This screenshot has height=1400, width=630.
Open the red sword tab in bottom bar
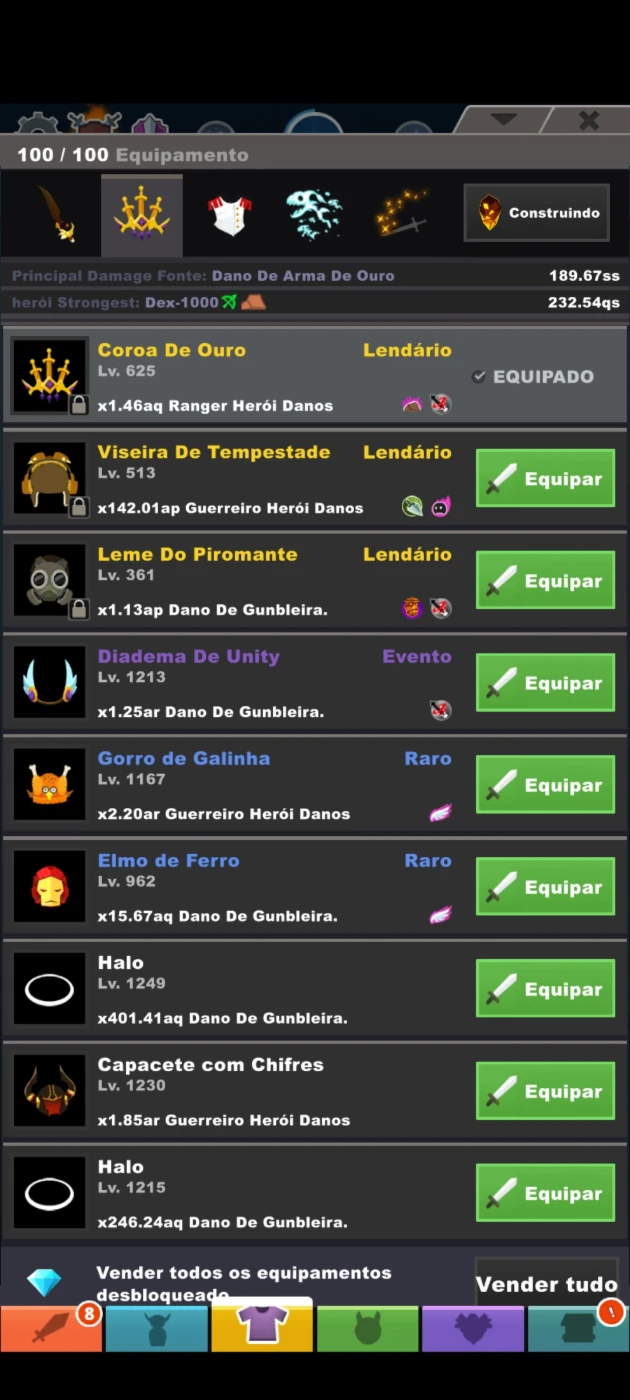pos(51,1329)
